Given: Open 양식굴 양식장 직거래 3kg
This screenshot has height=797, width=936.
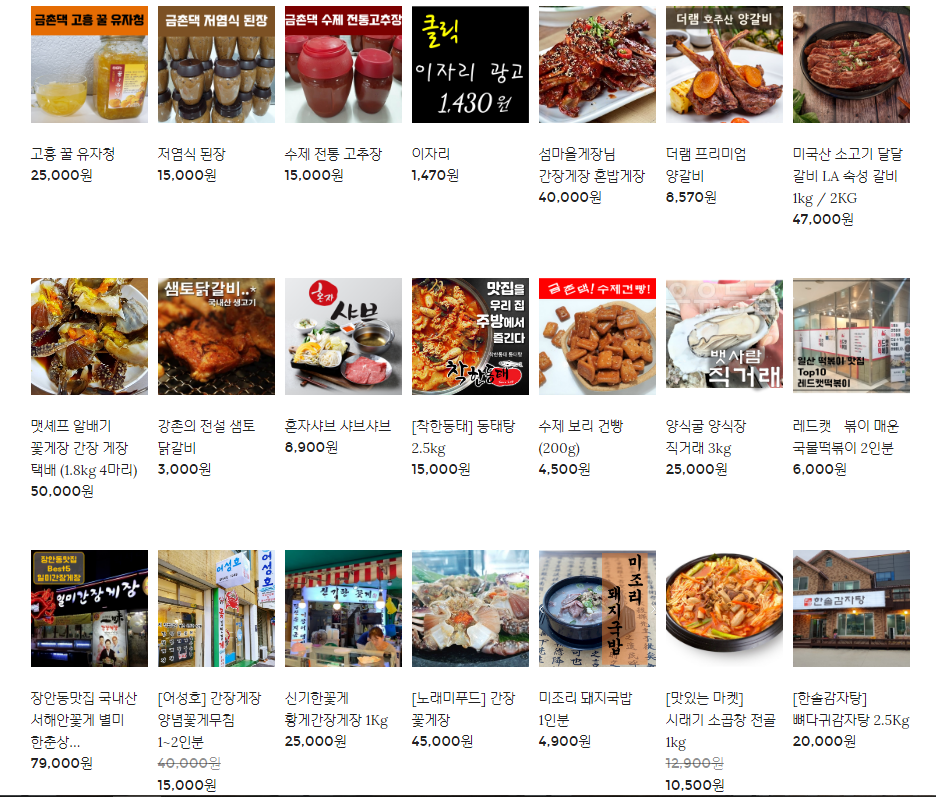Looking at the screenshot, I should pyautogui.click(x=724, y=337).
